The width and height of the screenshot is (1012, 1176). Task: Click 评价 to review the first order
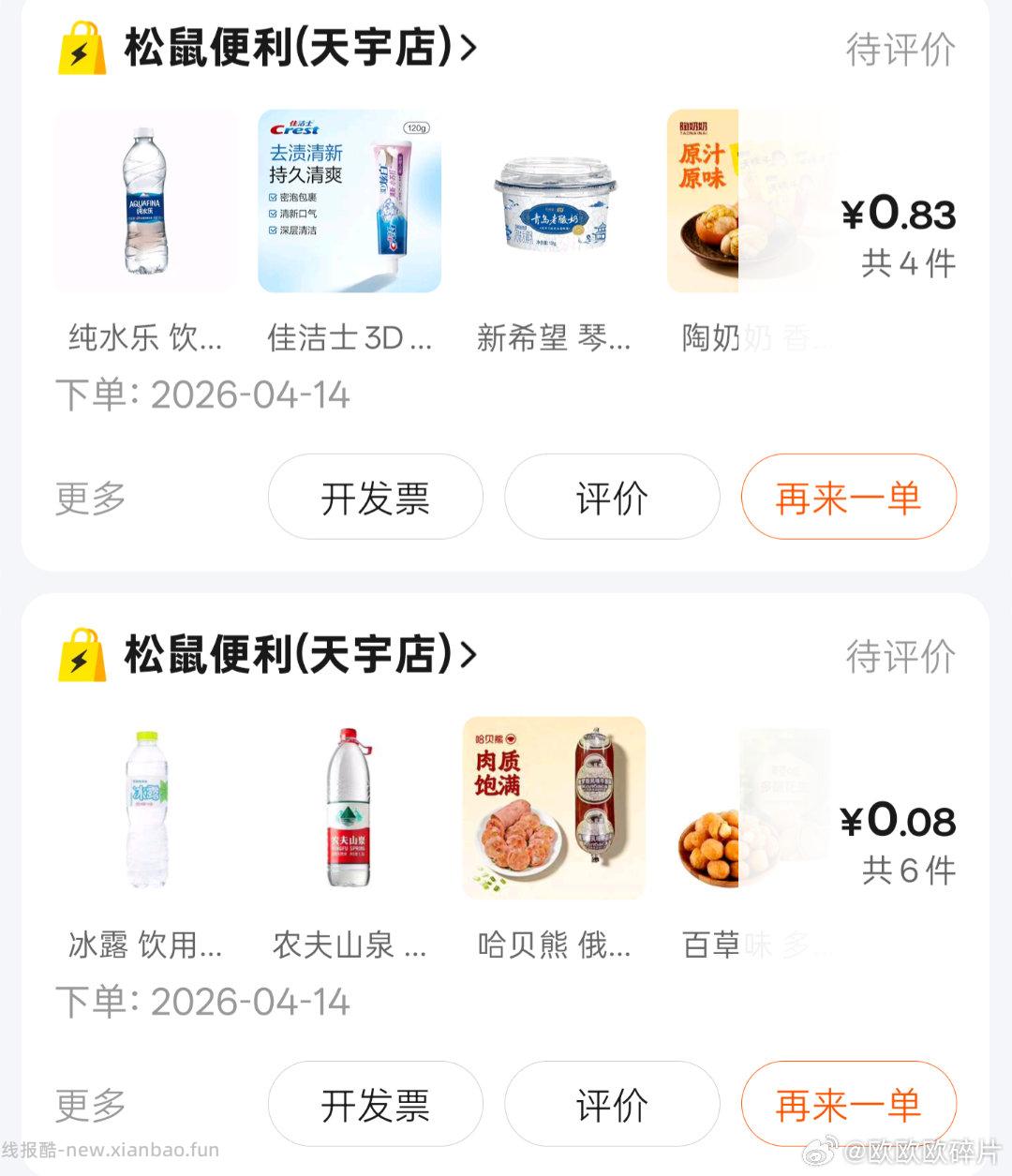(611, 498)
